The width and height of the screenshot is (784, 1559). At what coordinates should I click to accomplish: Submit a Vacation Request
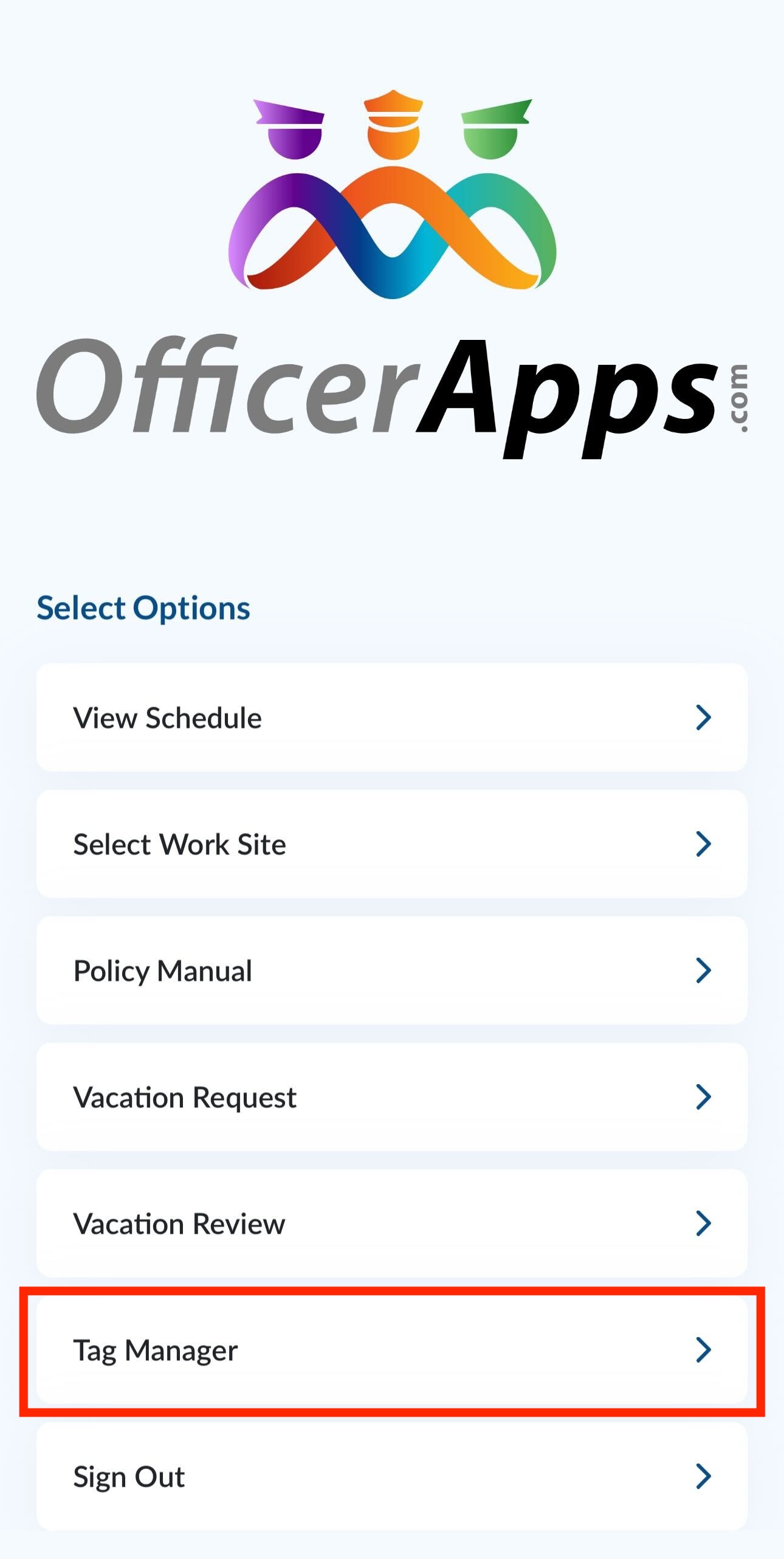391,1097
